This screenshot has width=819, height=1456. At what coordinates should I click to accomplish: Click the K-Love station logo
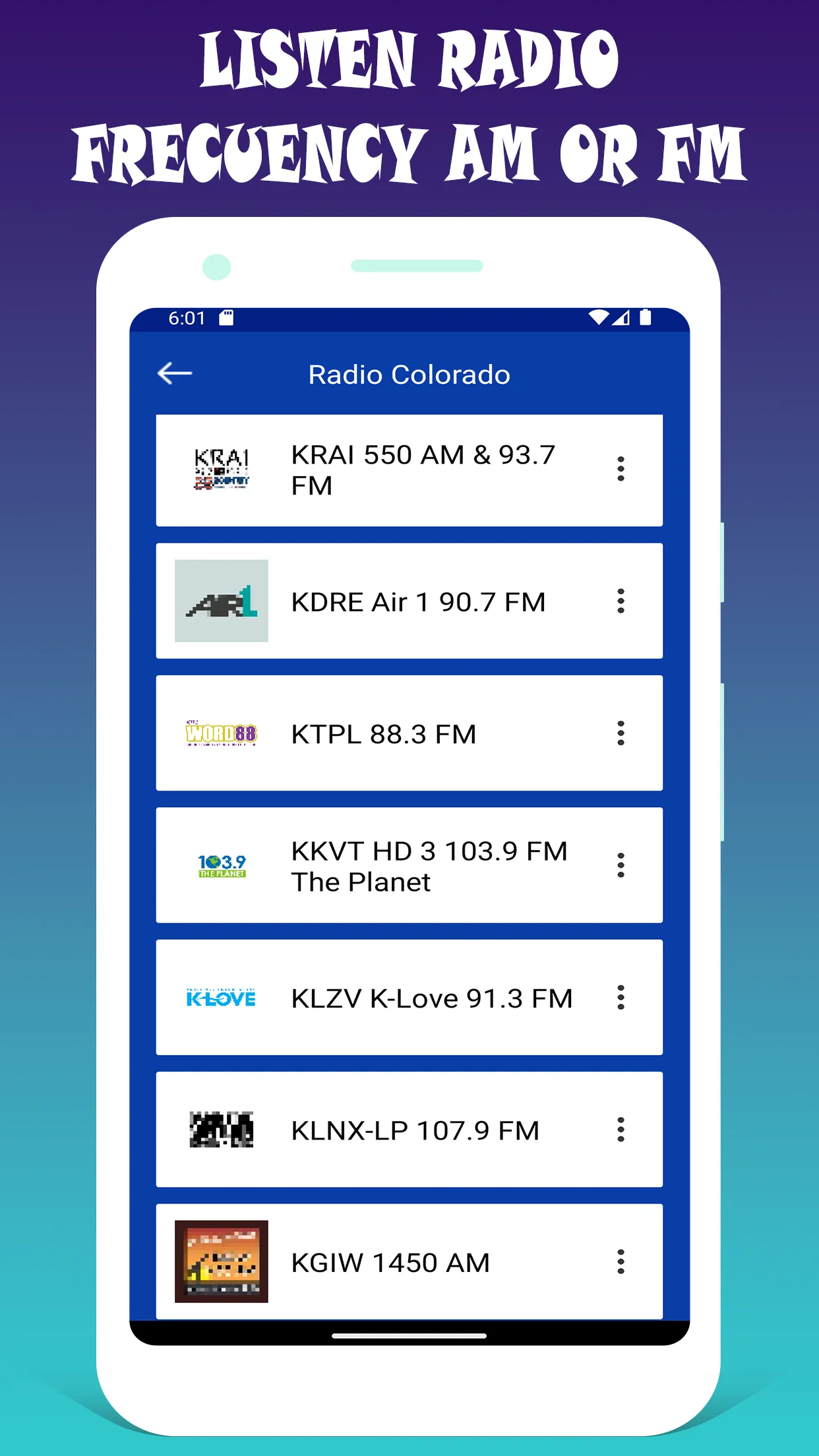[222, 998]
